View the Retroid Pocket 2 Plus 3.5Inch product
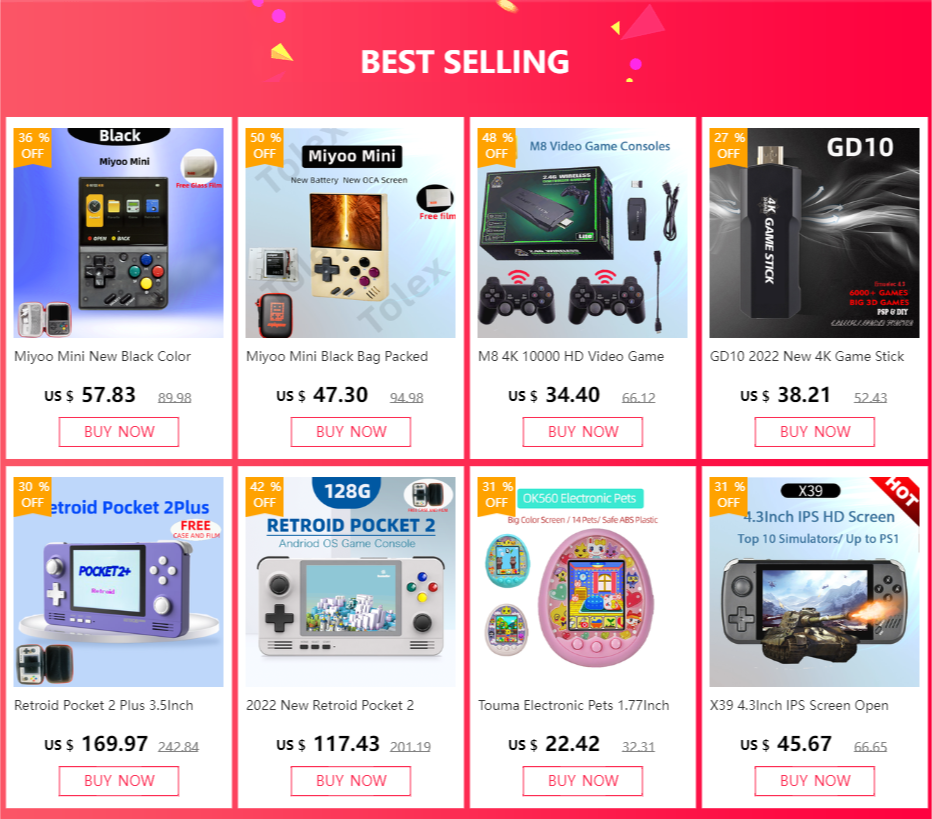932x819 pixels. pyautogui.click(x=118, y=581)
